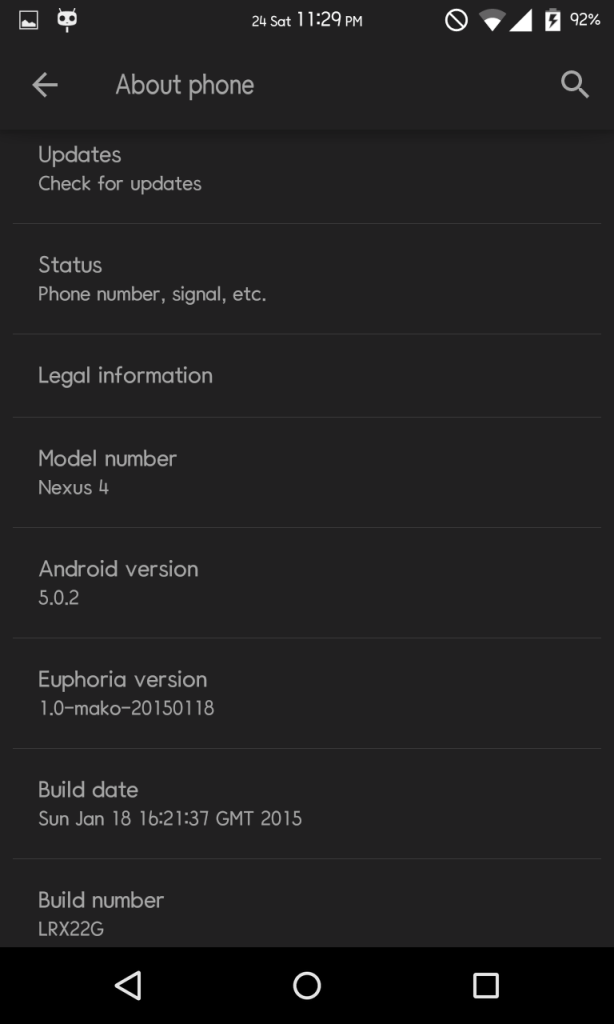
Task: Open settings search magnifier
Action: point(575,85)
